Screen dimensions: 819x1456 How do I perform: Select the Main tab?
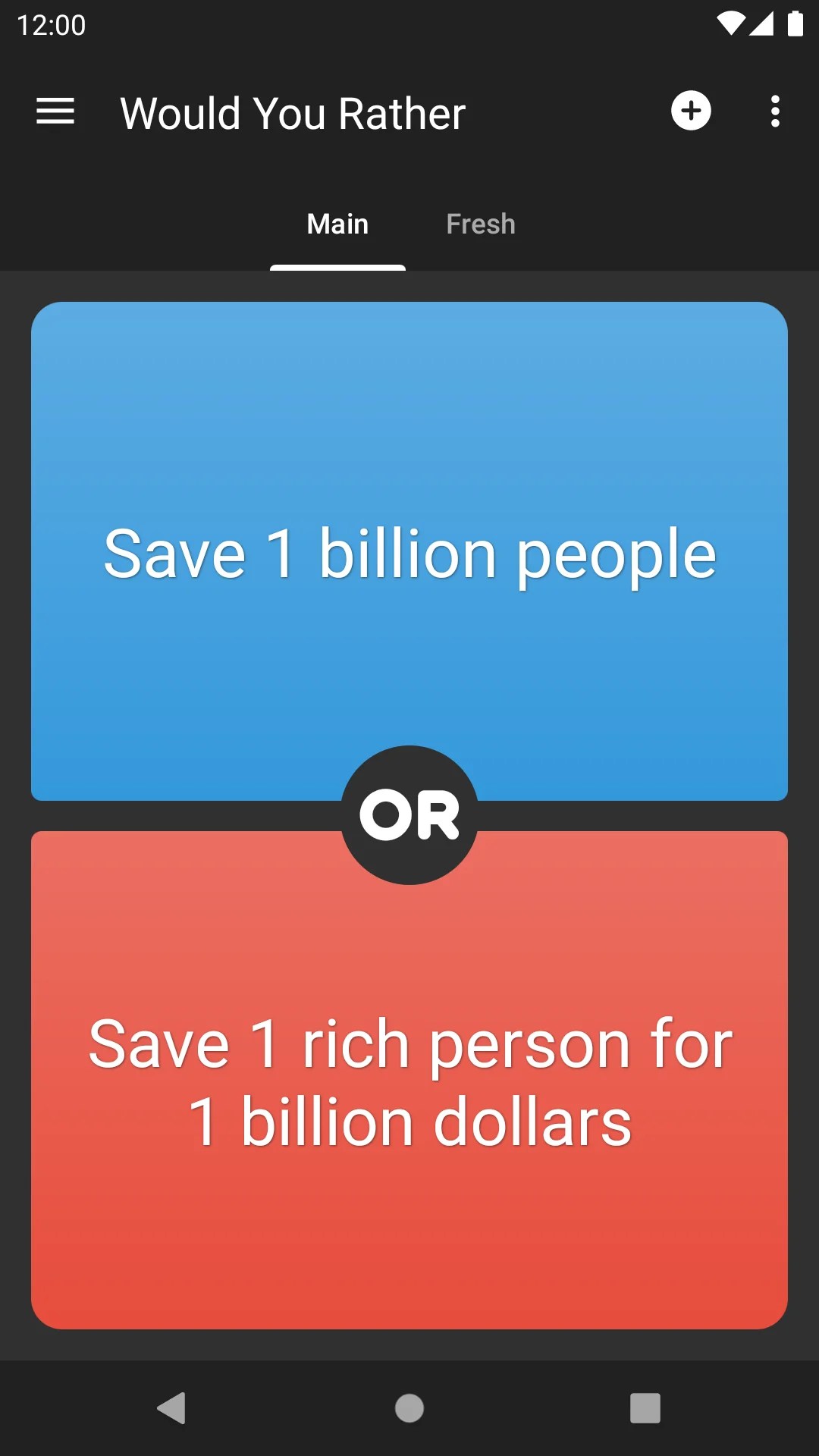[337, 224]
